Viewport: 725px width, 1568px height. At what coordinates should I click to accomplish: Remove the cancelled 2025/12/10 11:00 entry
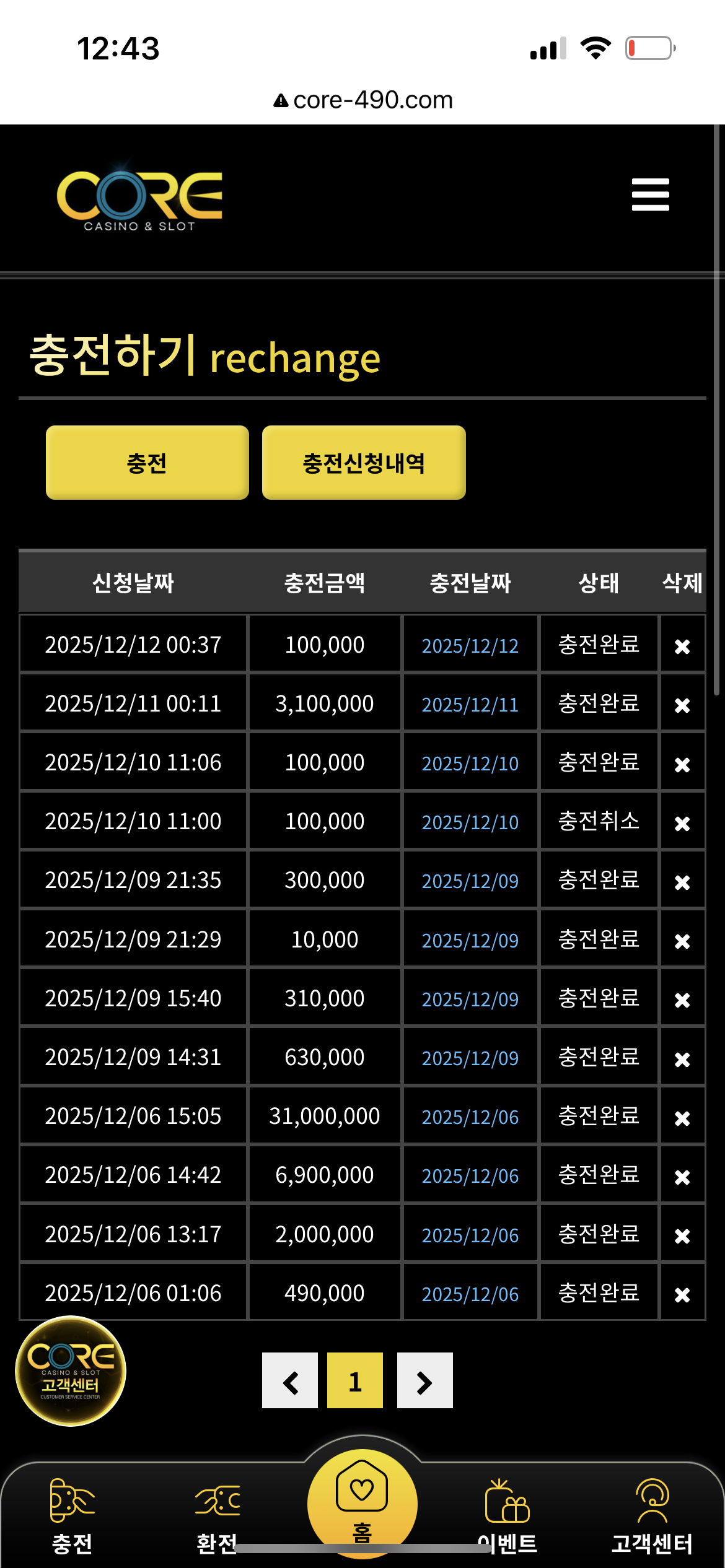(682, 823)
